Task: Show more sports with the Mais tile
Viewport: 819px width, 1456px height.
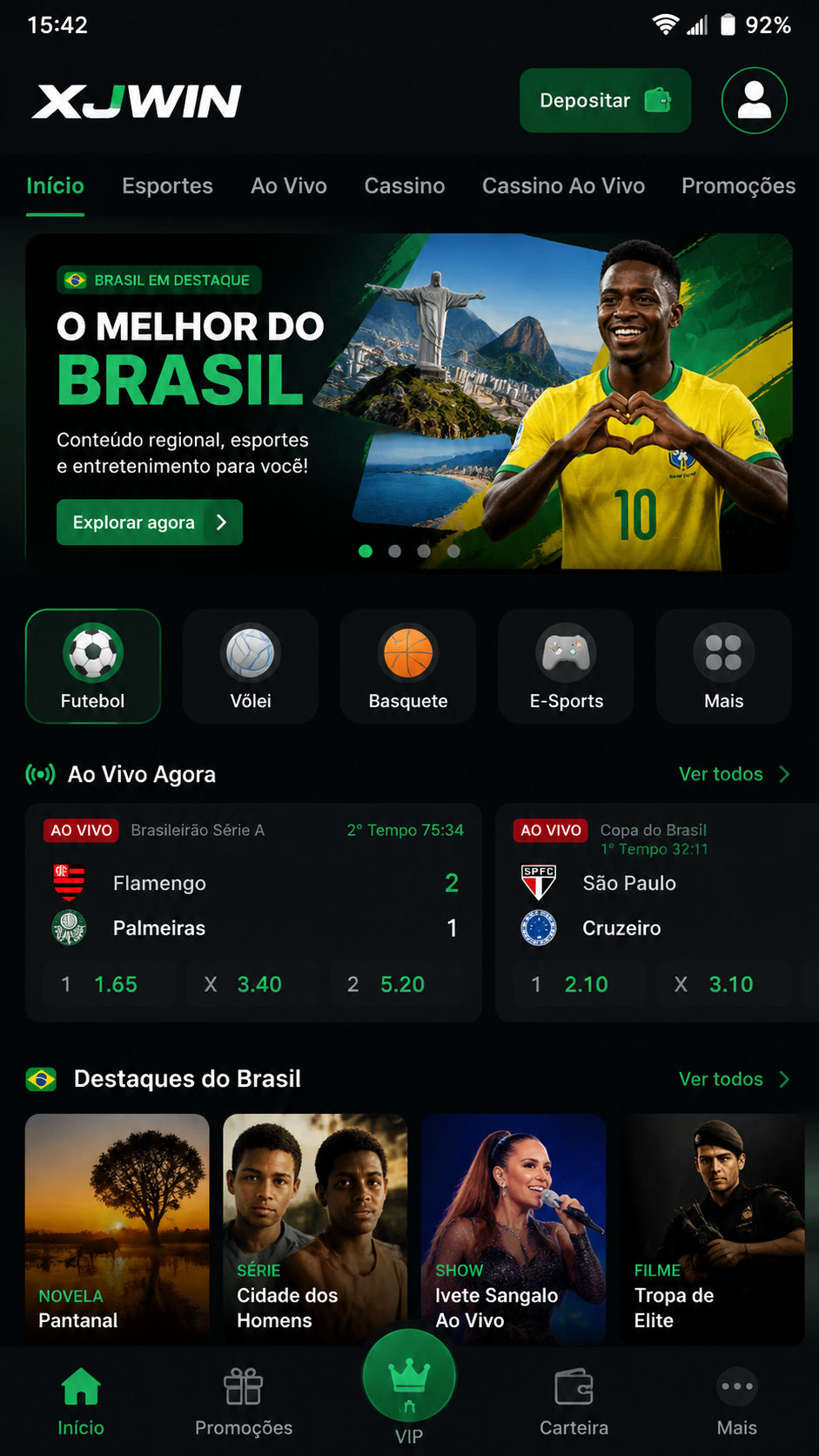Action: coord(723,666)
